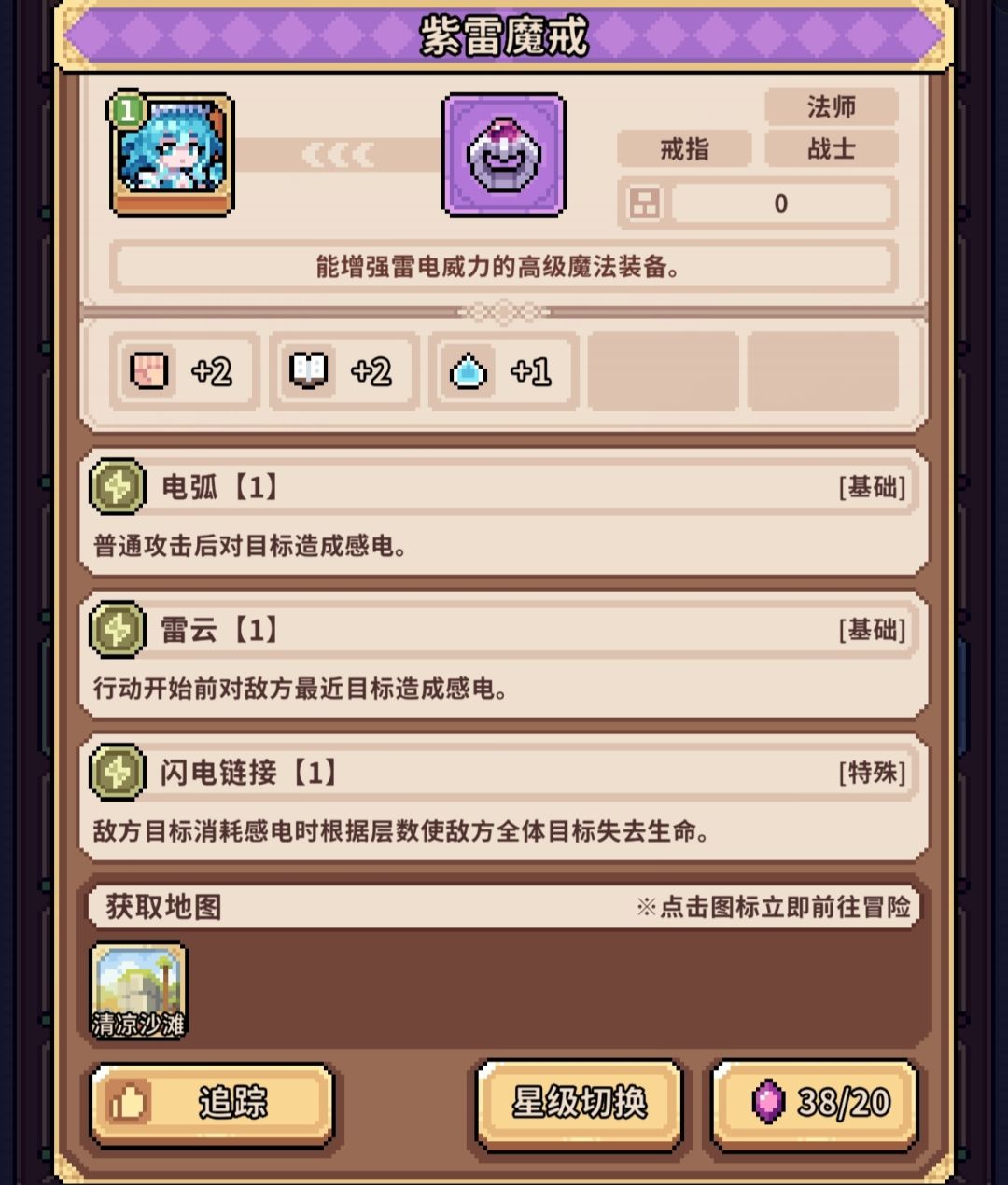Select the book stat icon with +2
The height and width of the screenshot is (1185, 1008).
tap(308, 370)
